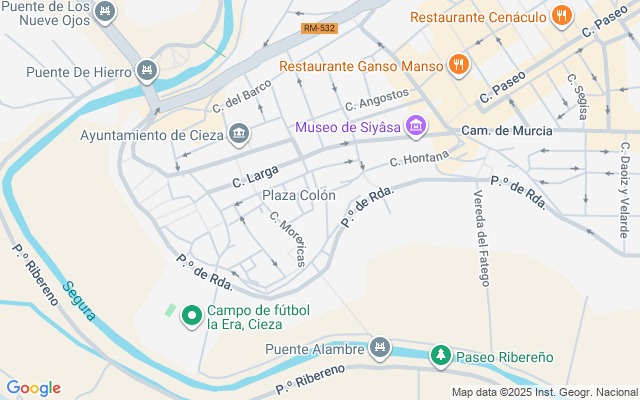Tap the Campo de fútbol la Era marker
640x400 pixels.
coord(192,316)
